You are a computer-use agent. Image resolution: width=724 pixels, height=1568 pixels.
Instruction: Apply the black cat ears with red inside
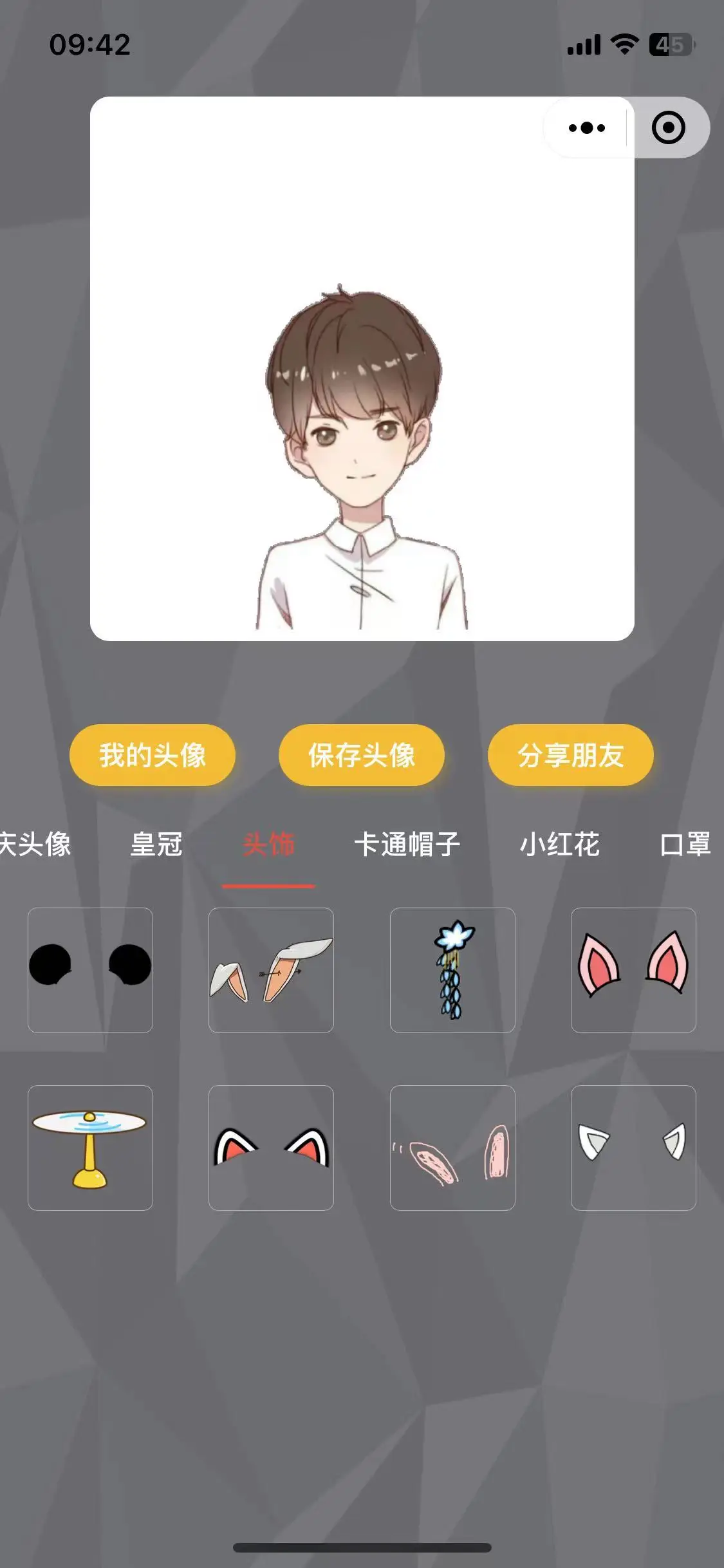coord(271,1148)
